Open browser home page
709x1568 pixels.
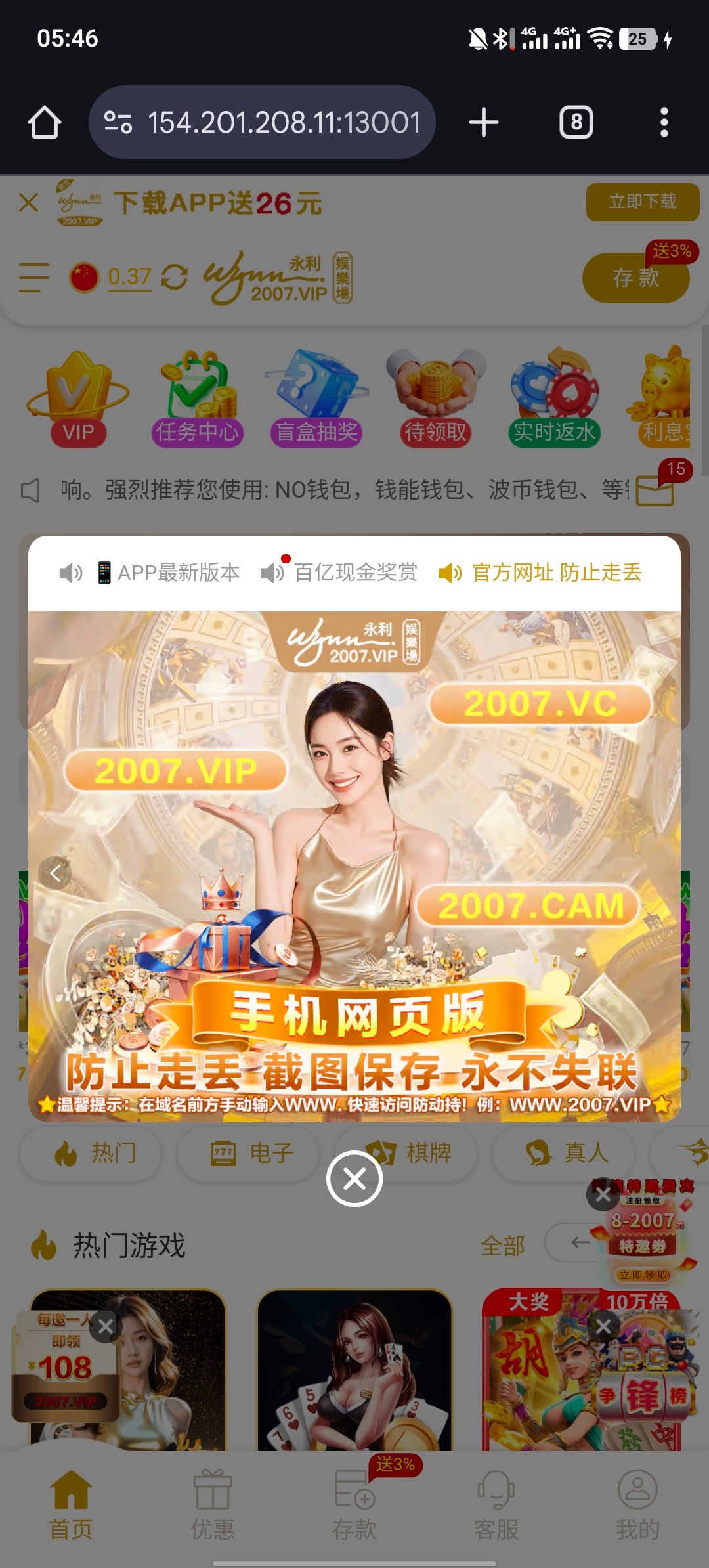45,123
